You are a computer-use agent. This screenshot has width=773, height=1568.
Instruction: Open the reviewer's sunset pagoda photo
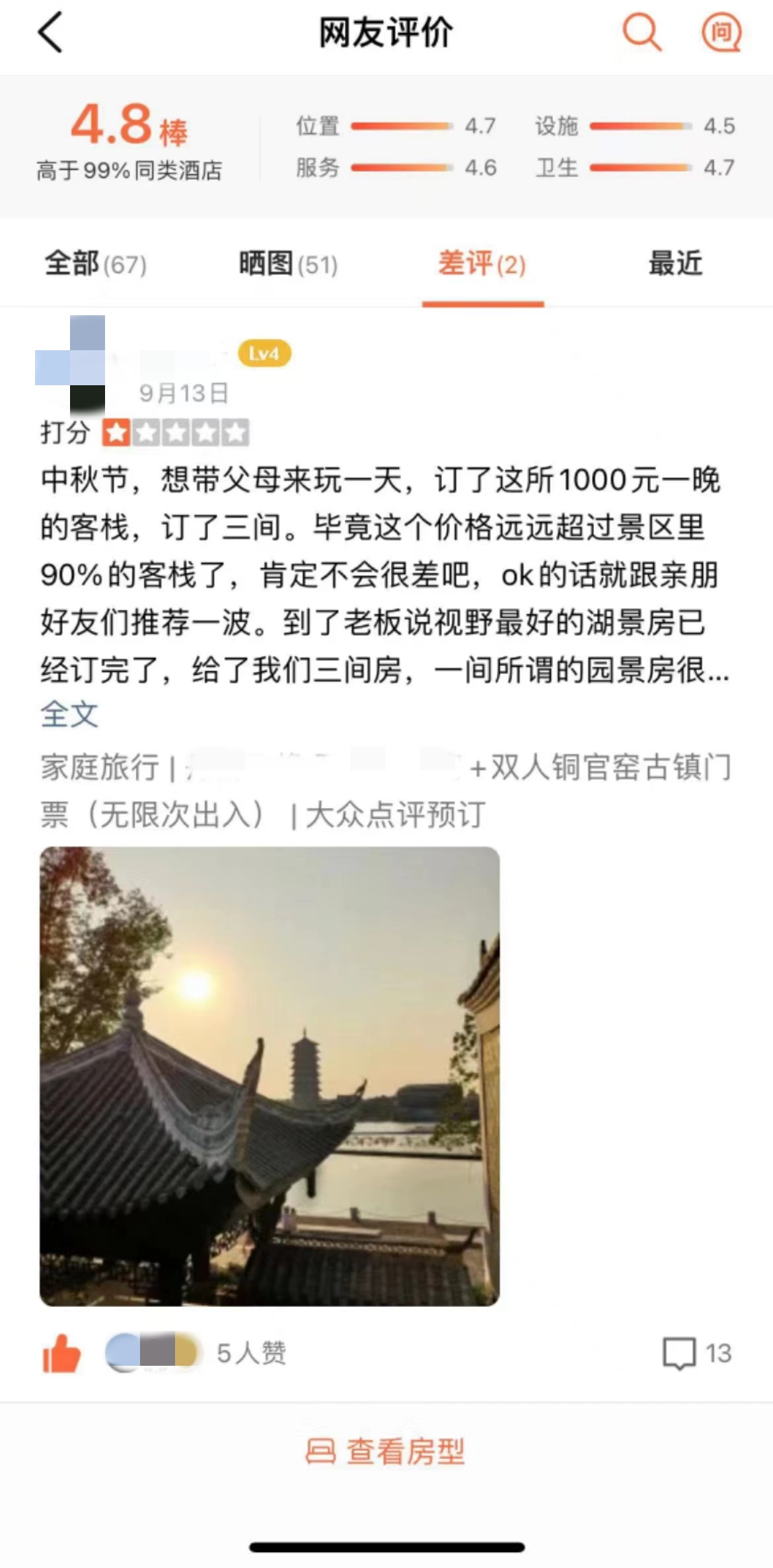pyautogui.click(x=270, y=1076)
